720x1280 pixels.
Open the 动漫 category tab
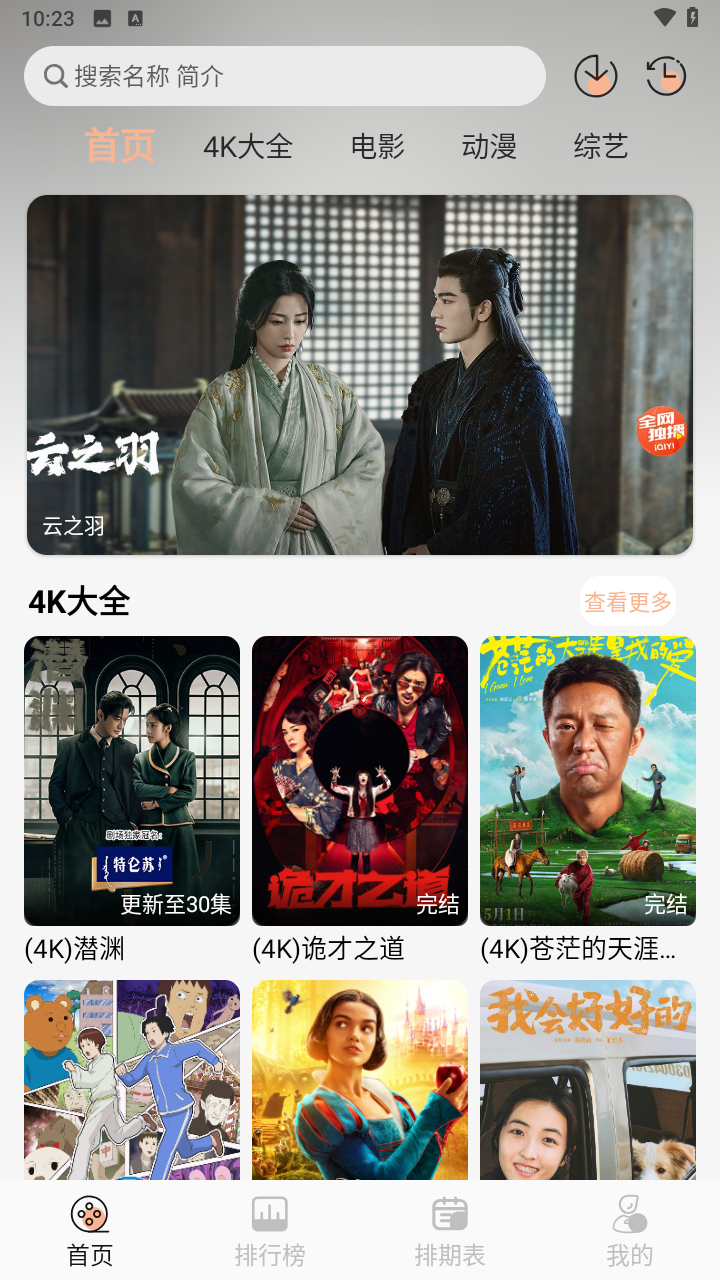(489, 146)
